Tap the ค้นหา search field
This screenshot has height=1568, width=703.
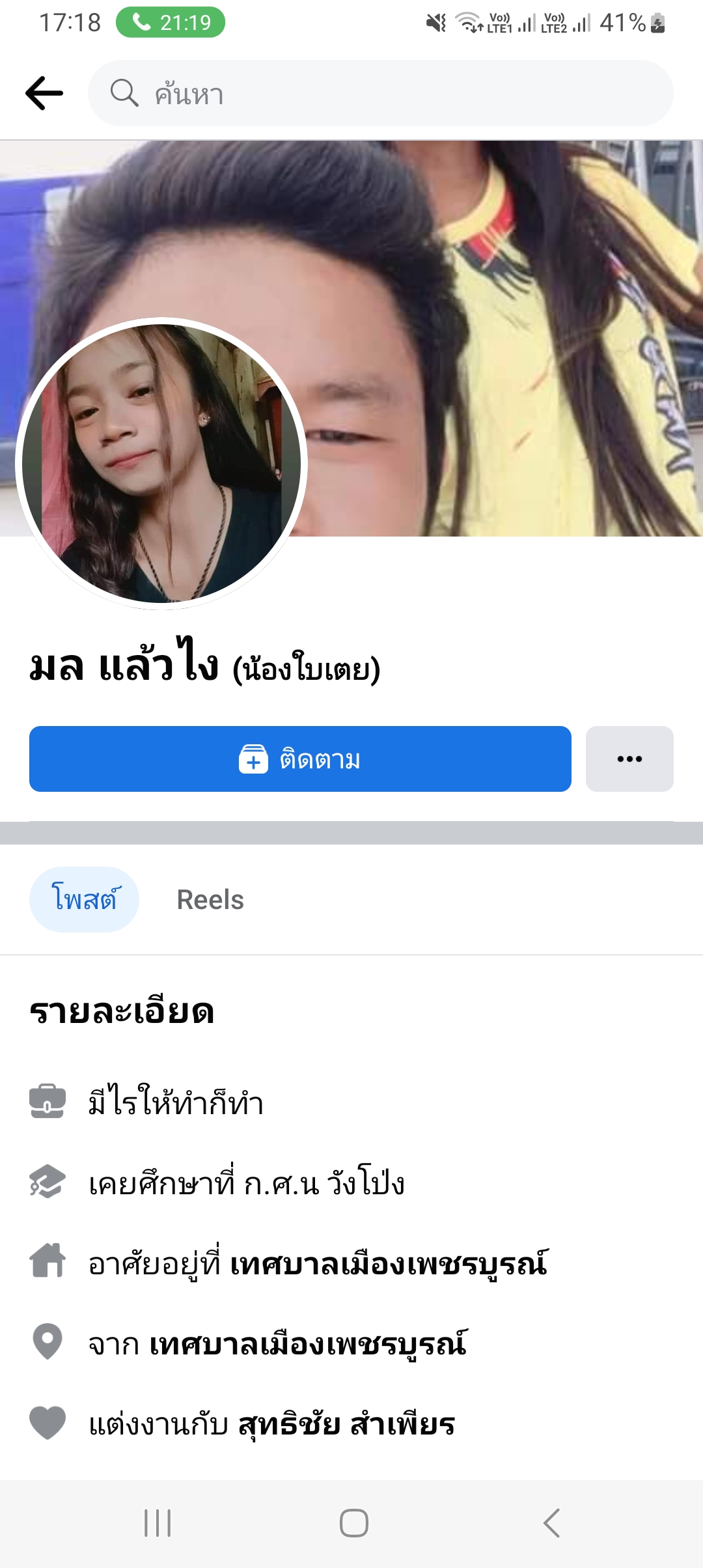tap(380, 93)
